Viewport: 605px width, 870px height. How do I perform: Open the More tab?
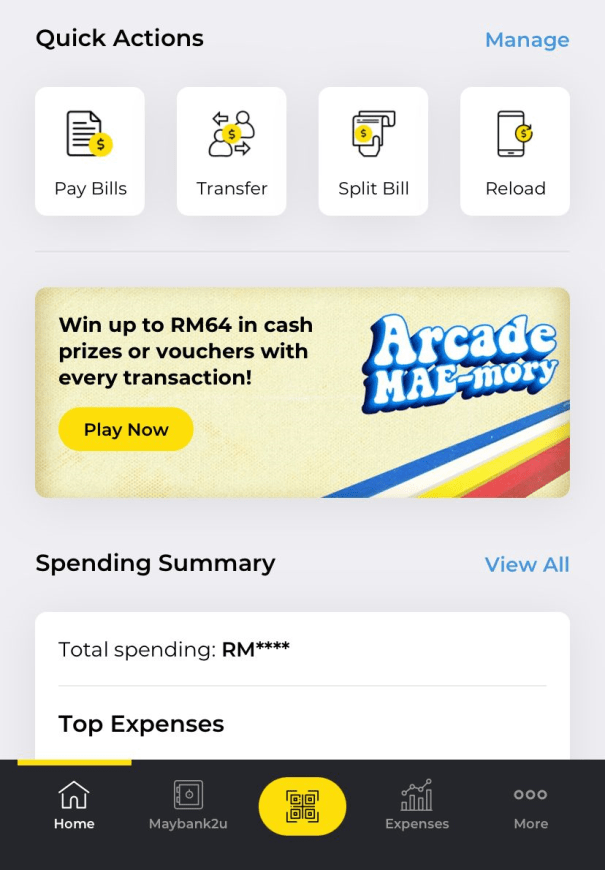530,806
